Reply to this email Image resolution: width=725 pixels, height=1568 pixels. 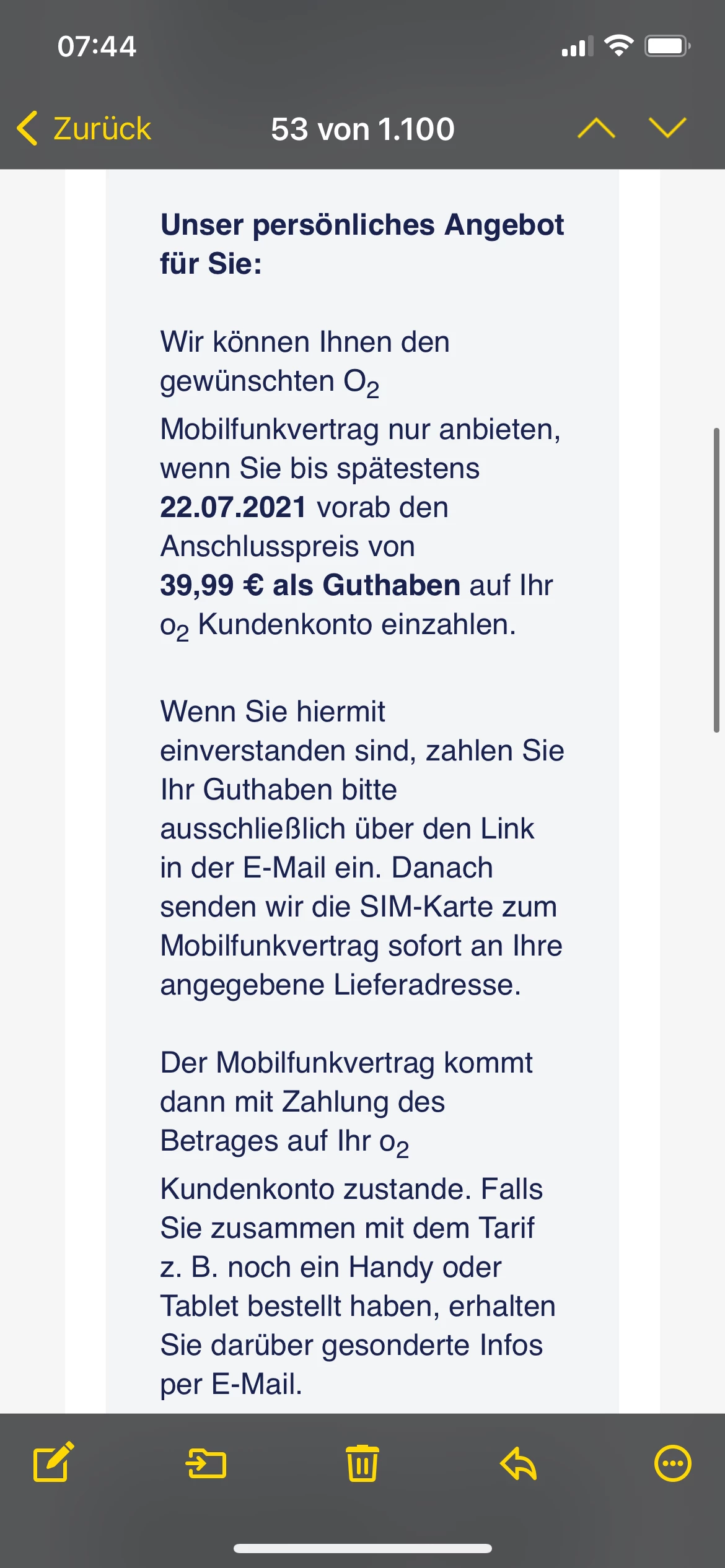click(518, 1464)
